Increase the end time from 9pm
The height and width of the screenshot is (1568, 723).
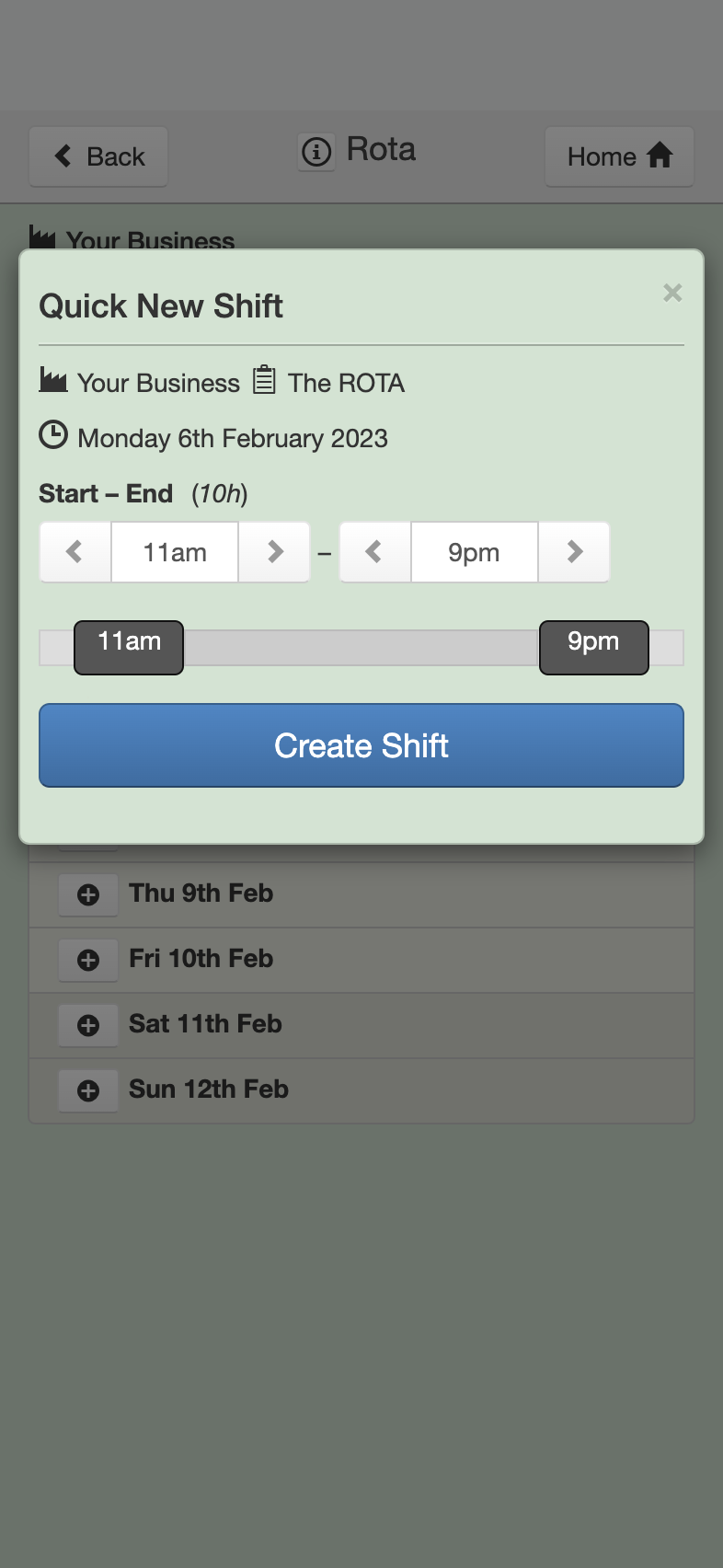pos(574,552)
